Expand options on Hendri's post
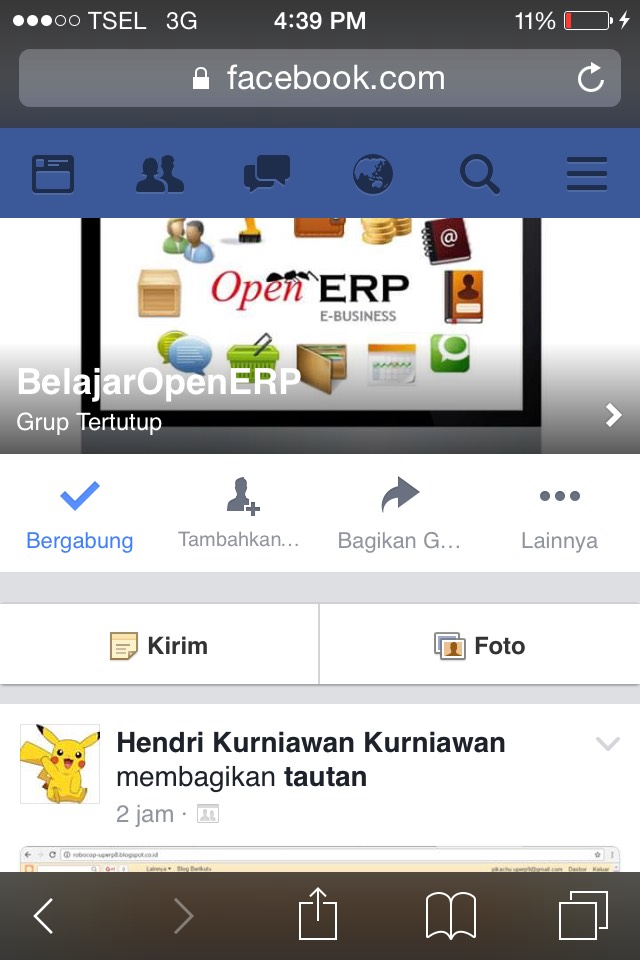 click(x=607, y=743)
